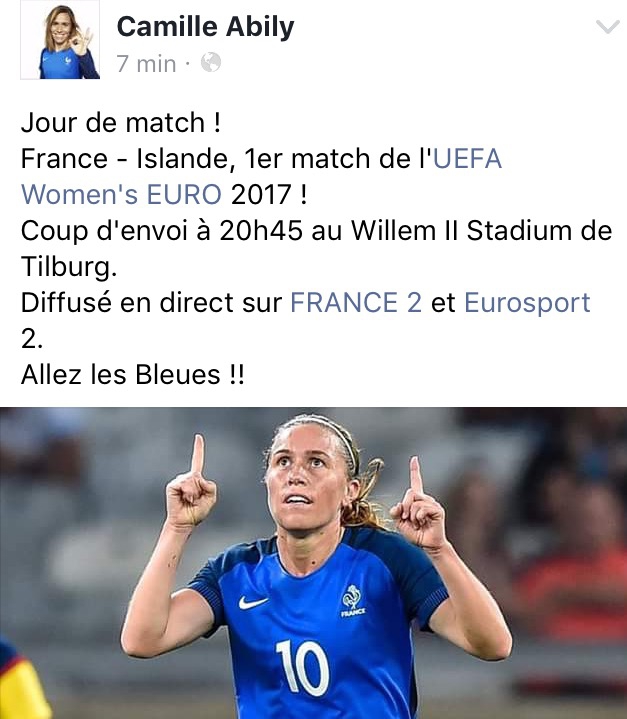Open the Eurosport page link

[x=527, y=303]
